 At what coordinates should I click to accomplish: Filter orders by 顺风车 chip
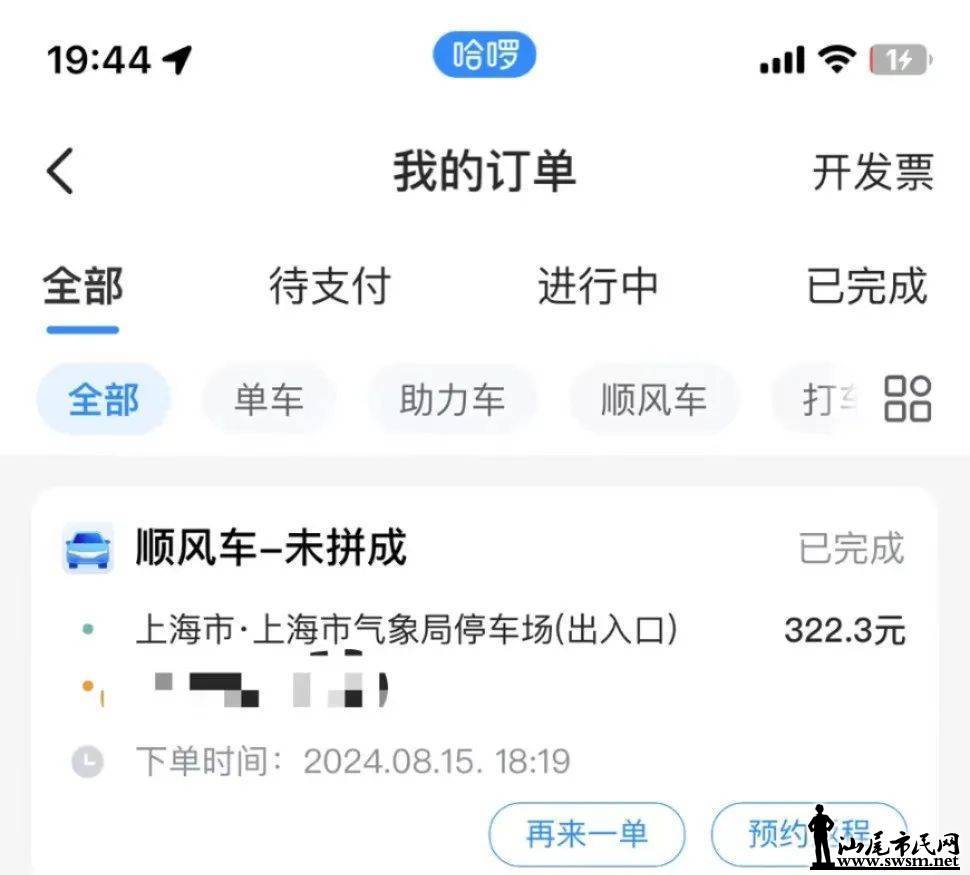click(653, 400)
